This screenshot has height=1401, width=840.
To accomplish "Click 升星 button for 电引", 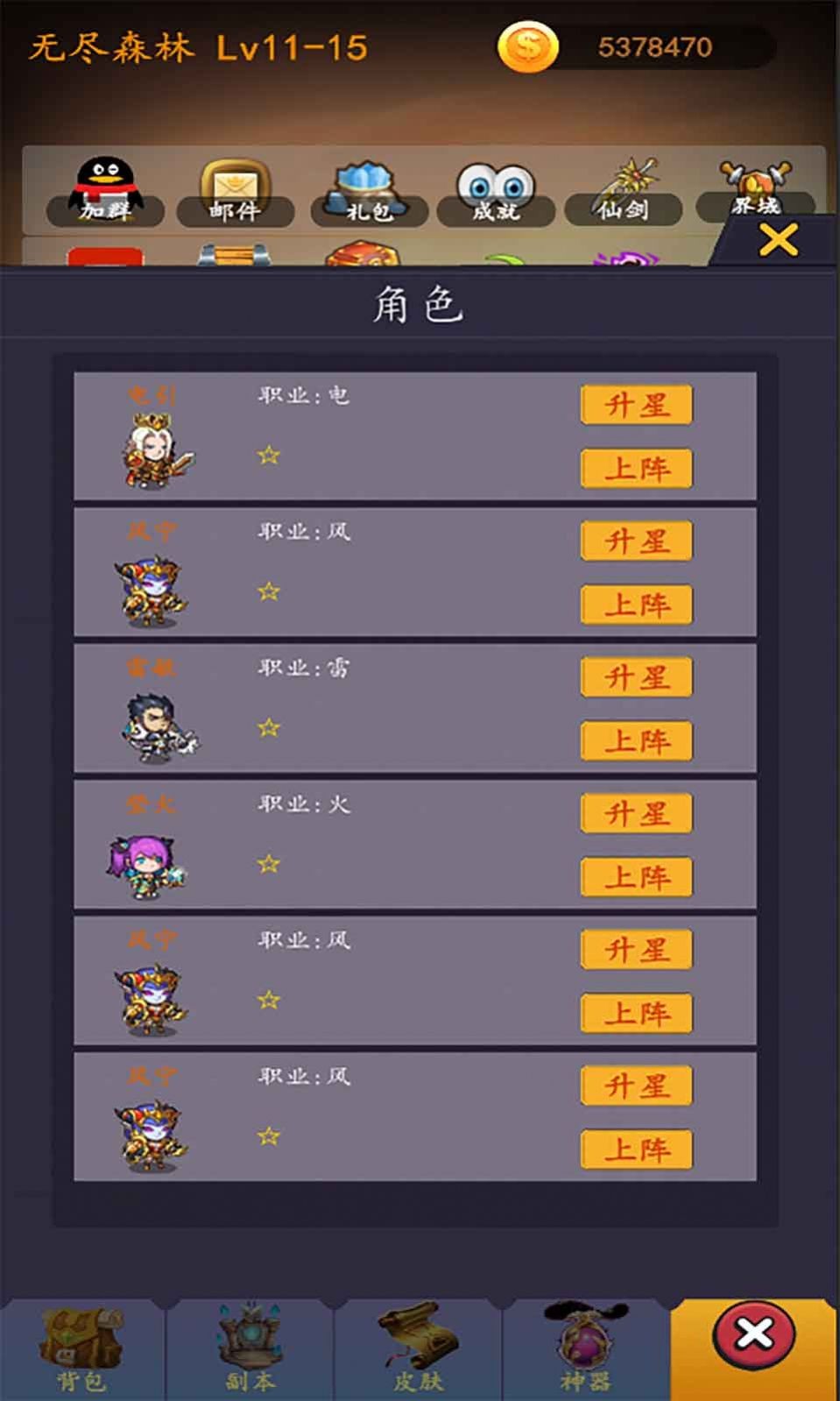I will pyautogui.click(x=636, y=404).
